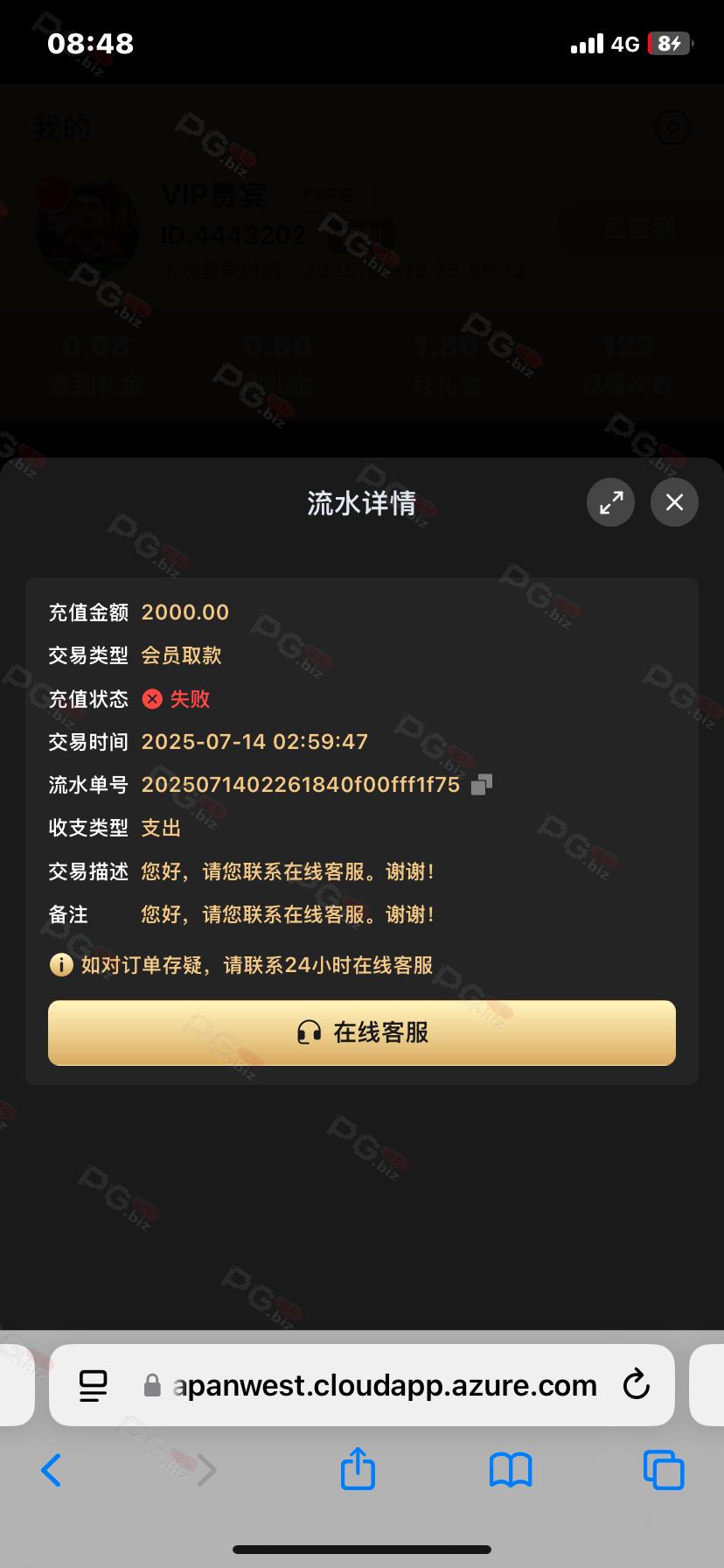Show all open Safari tabs
This screenshot has height=1568, width=724.
(x=664, y=1470)
